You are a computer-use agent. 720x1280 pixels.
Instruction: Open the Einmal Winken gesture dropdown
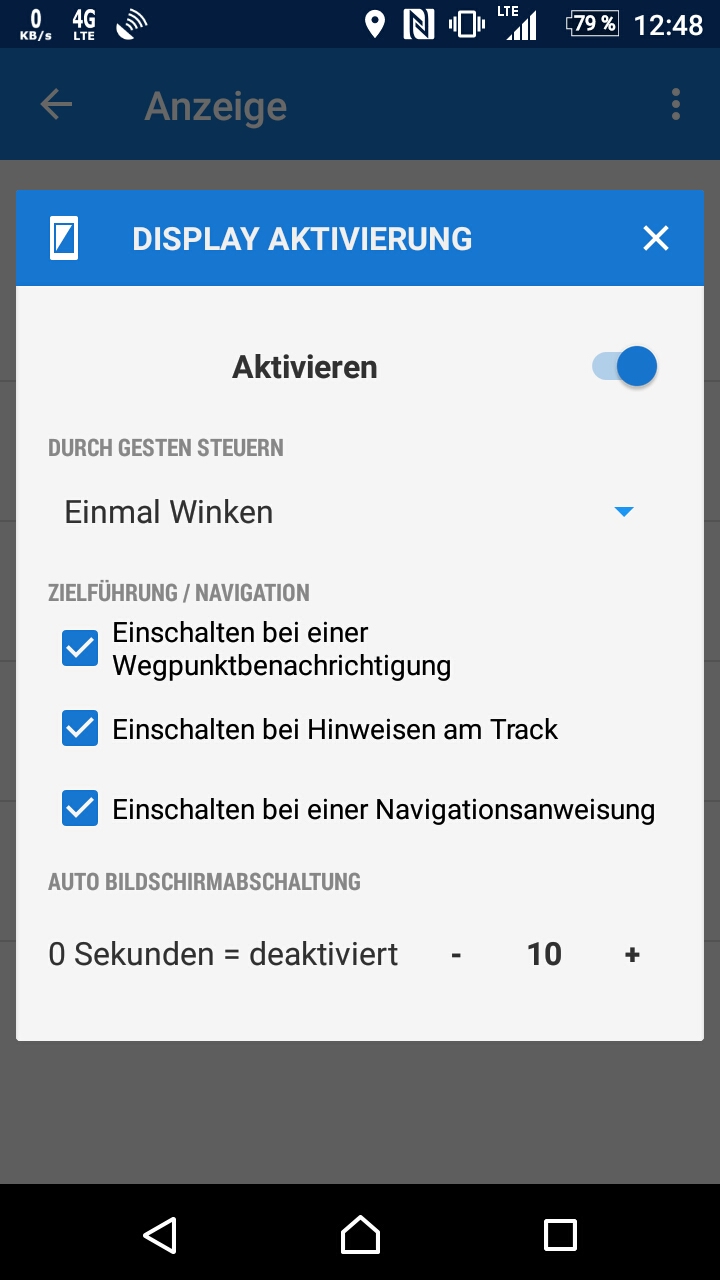(350, 512)
